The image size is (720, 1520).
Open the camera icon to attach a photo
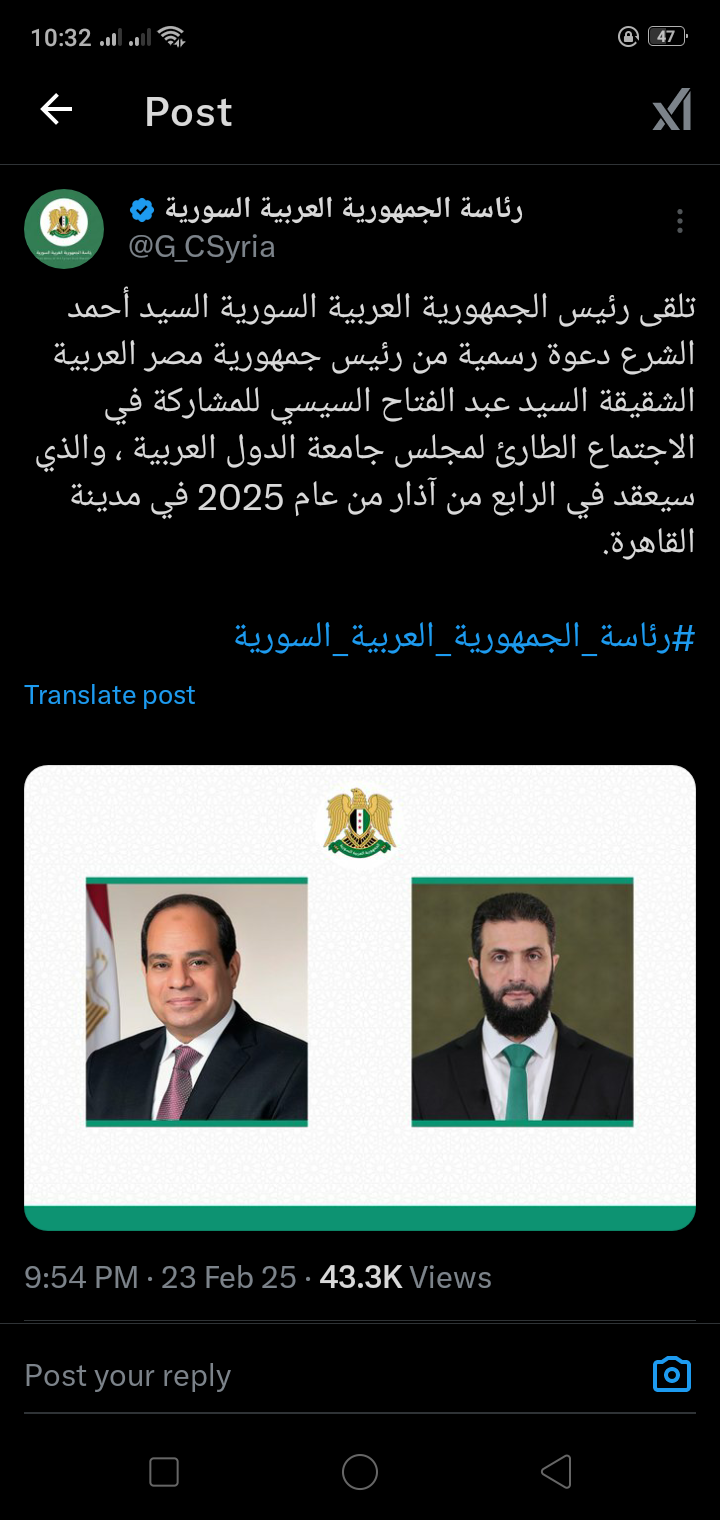pyautogui.click(x=672, y=1375)
